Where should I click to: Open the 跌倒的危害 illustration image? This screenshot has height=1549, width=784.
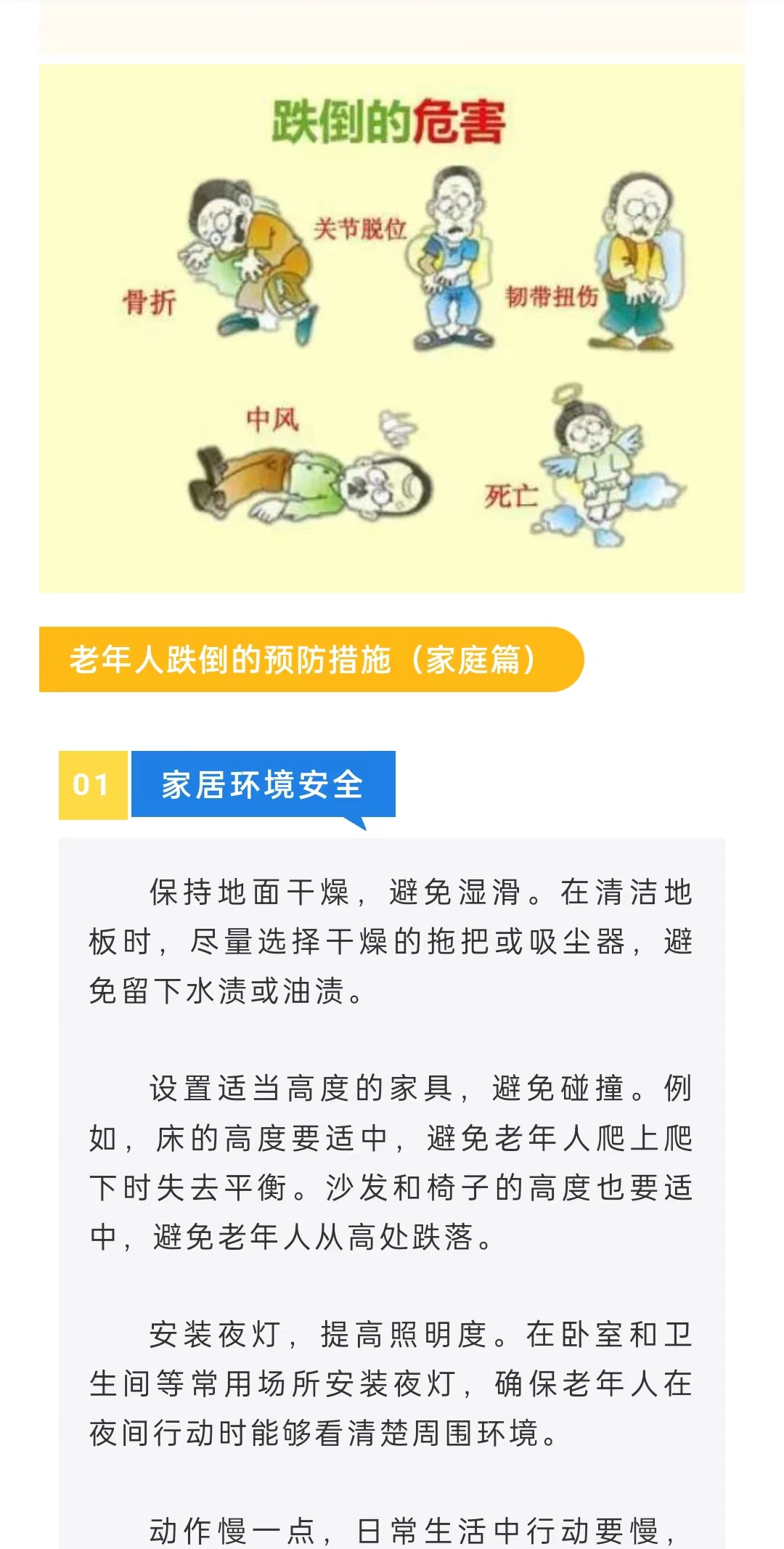click(x=391, y=328)
